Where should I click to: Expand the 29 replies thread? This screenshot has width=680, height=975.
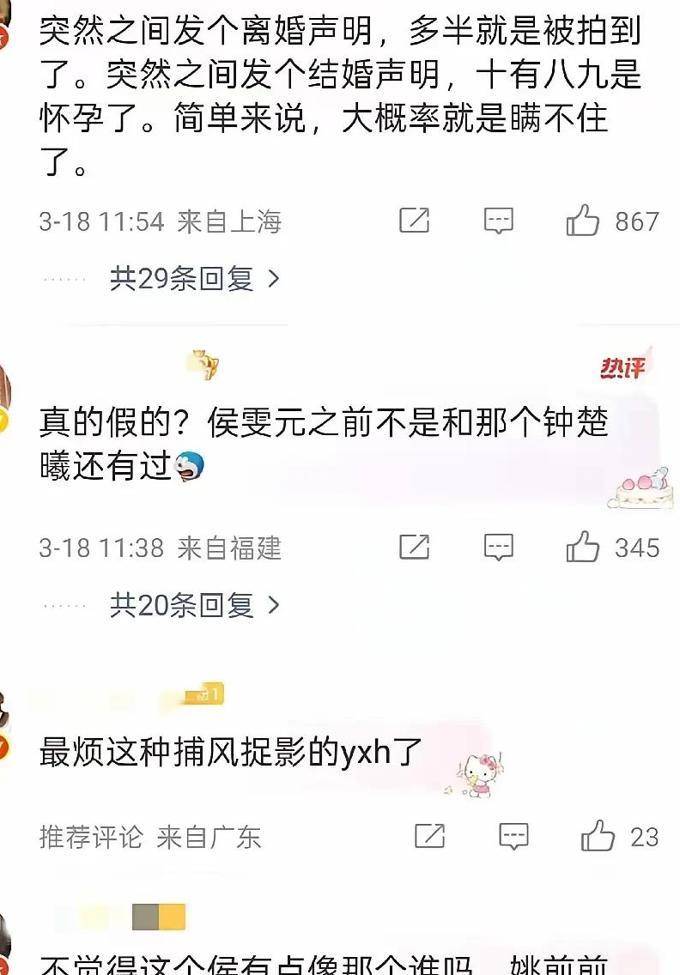coord(194,278)
